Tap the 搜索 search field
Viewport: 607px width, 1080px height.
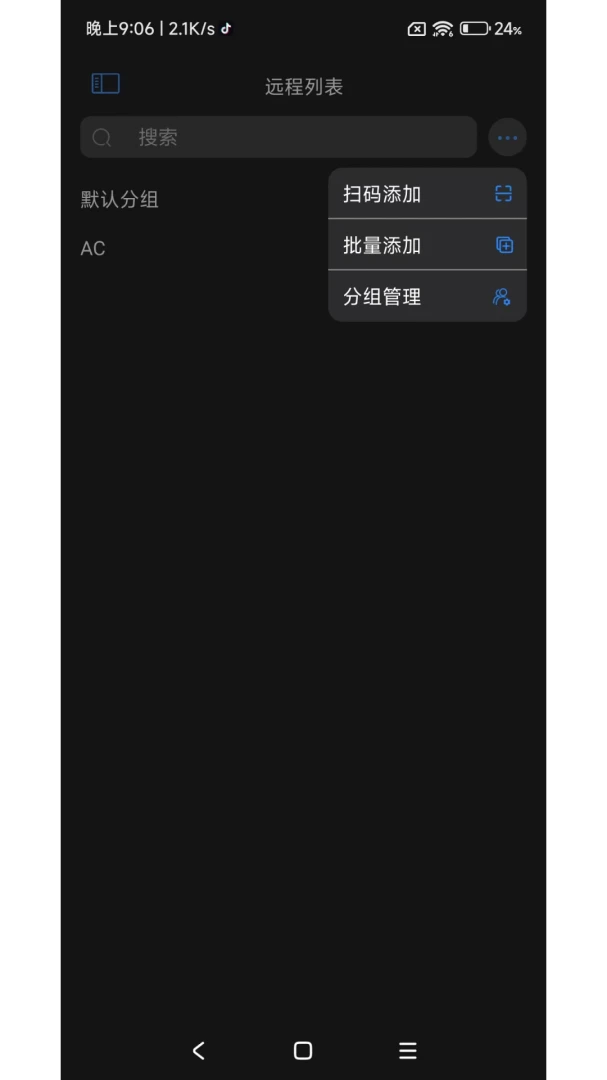pos(278,137)
